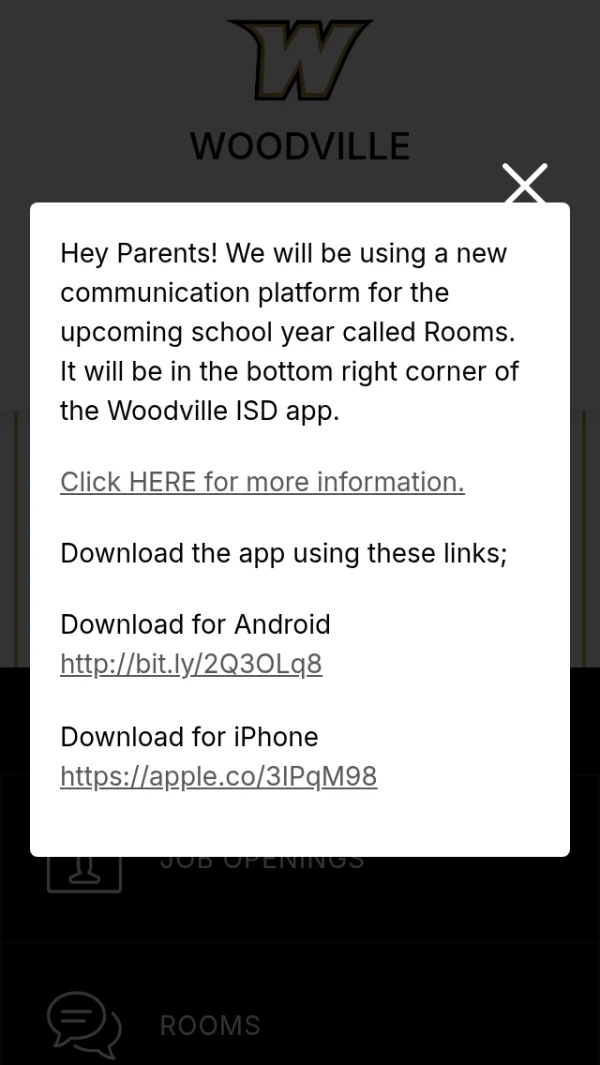The image size is (600, 1065).
Task: Open the Click HERE for more information link
Action: coord(262,482)
